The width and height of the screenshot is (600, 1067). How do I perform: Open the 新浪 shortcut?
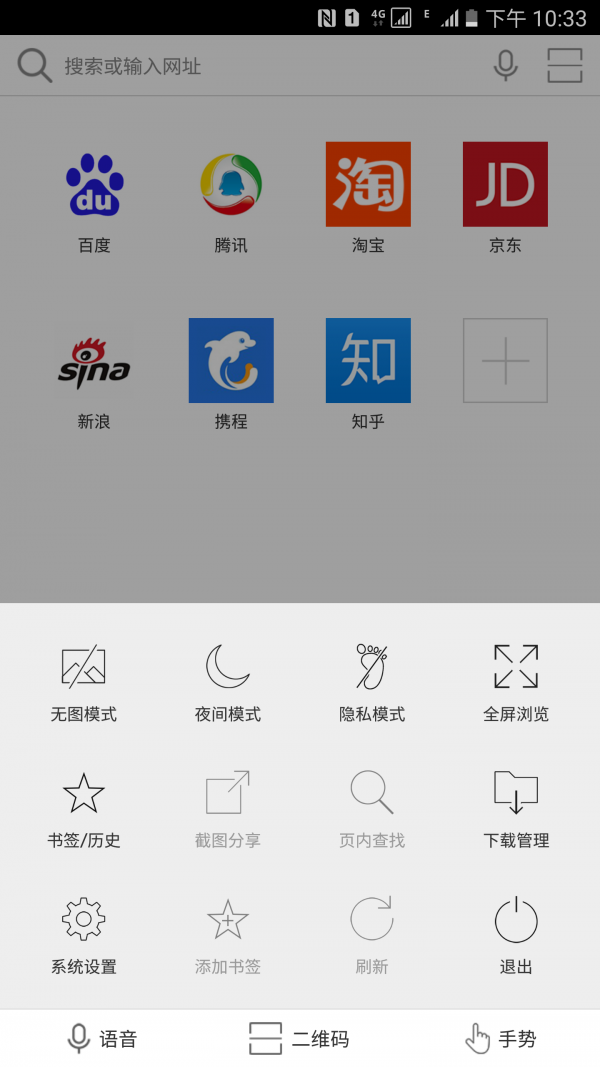click(94, 374)
